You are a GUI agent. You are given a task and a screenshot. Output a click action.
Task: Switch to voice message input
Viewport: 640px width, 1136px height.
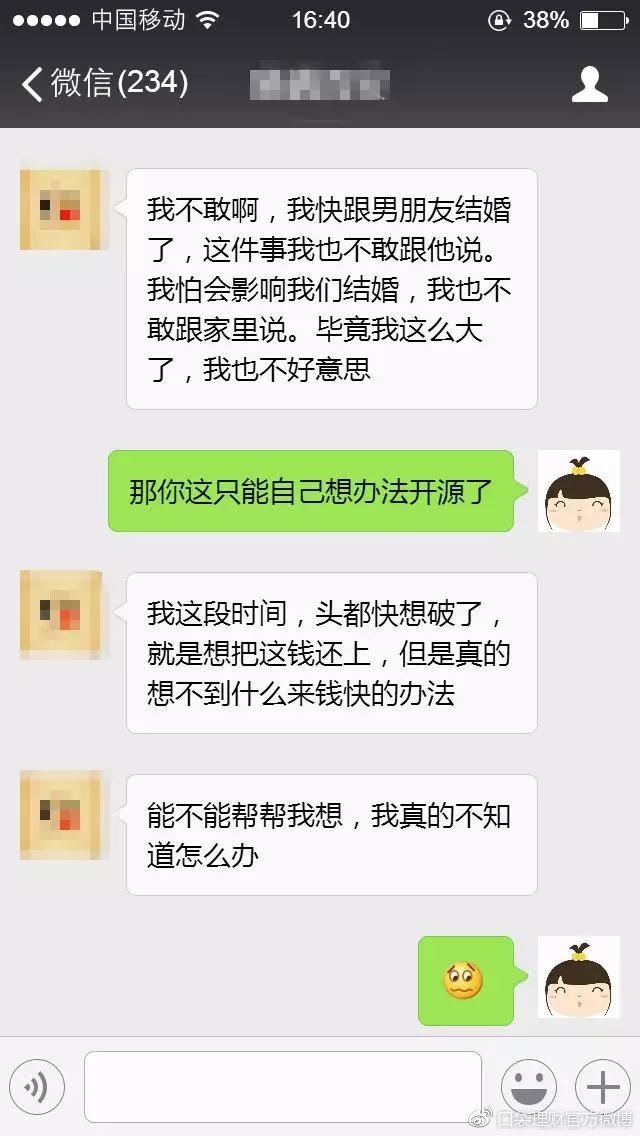(x=37, y=1085)
